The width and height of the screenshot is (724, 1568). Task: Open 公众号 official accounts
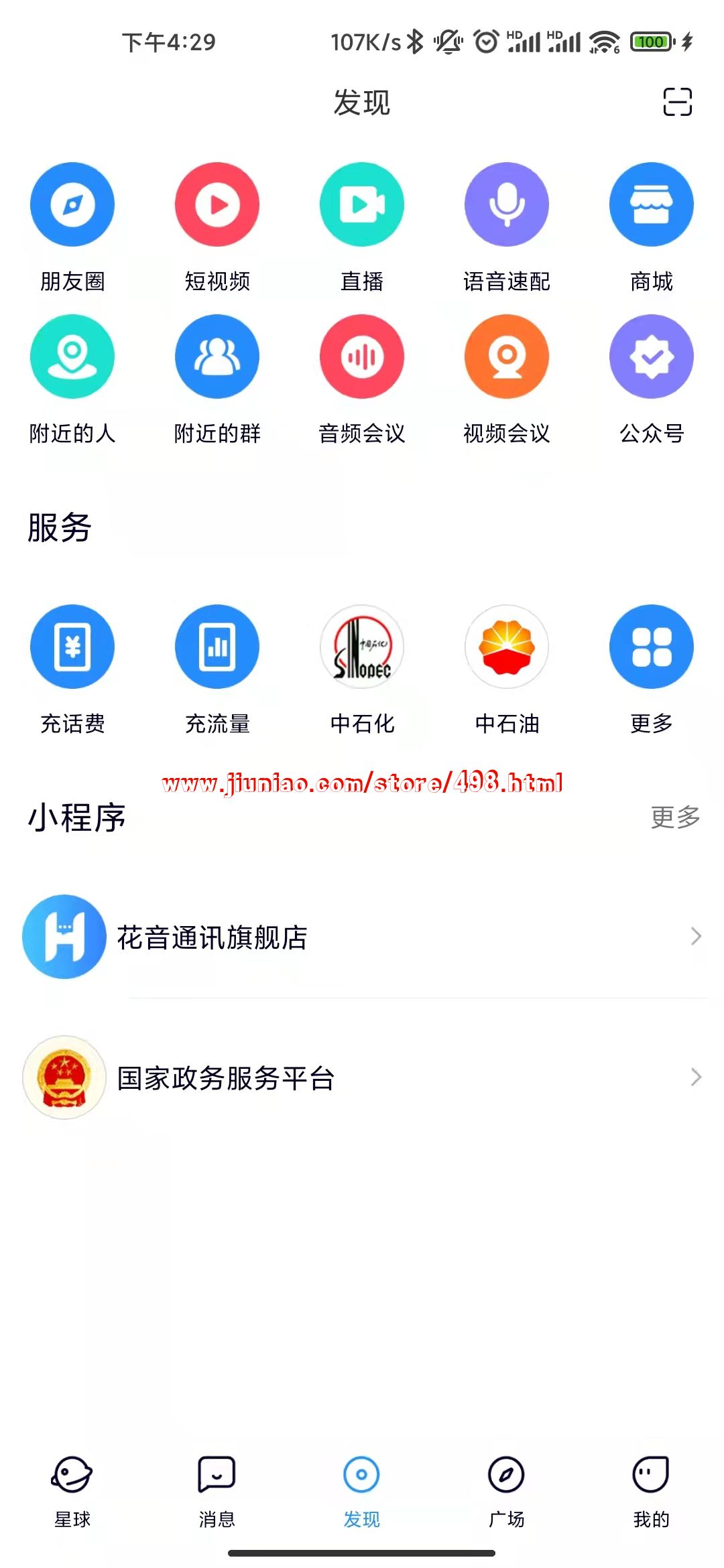(x=652, y=356)
